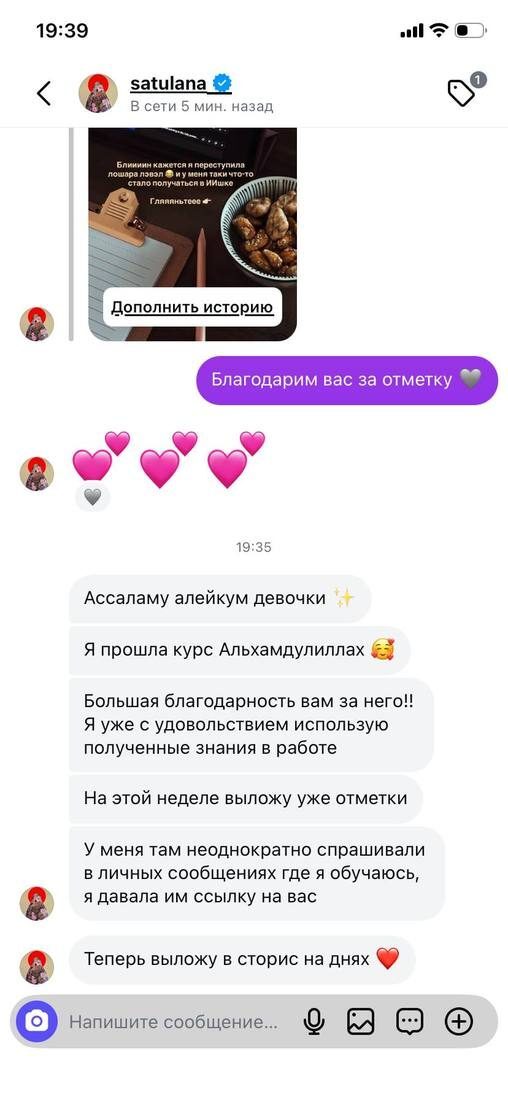The width and height of the screenshot is (508, 1100).
Task: Attach a photo from the gallery
Action: (361, 1021)
